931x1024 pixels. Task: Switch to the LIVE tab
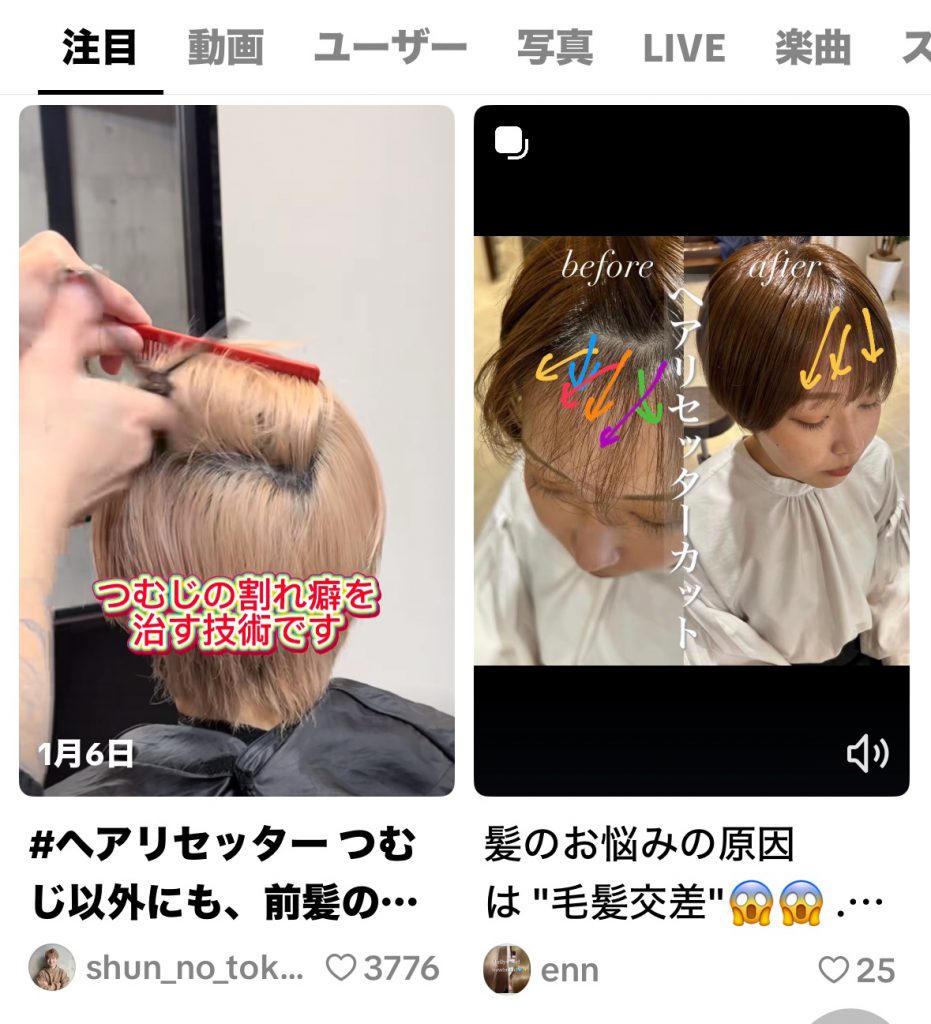(x=684, y=48)
